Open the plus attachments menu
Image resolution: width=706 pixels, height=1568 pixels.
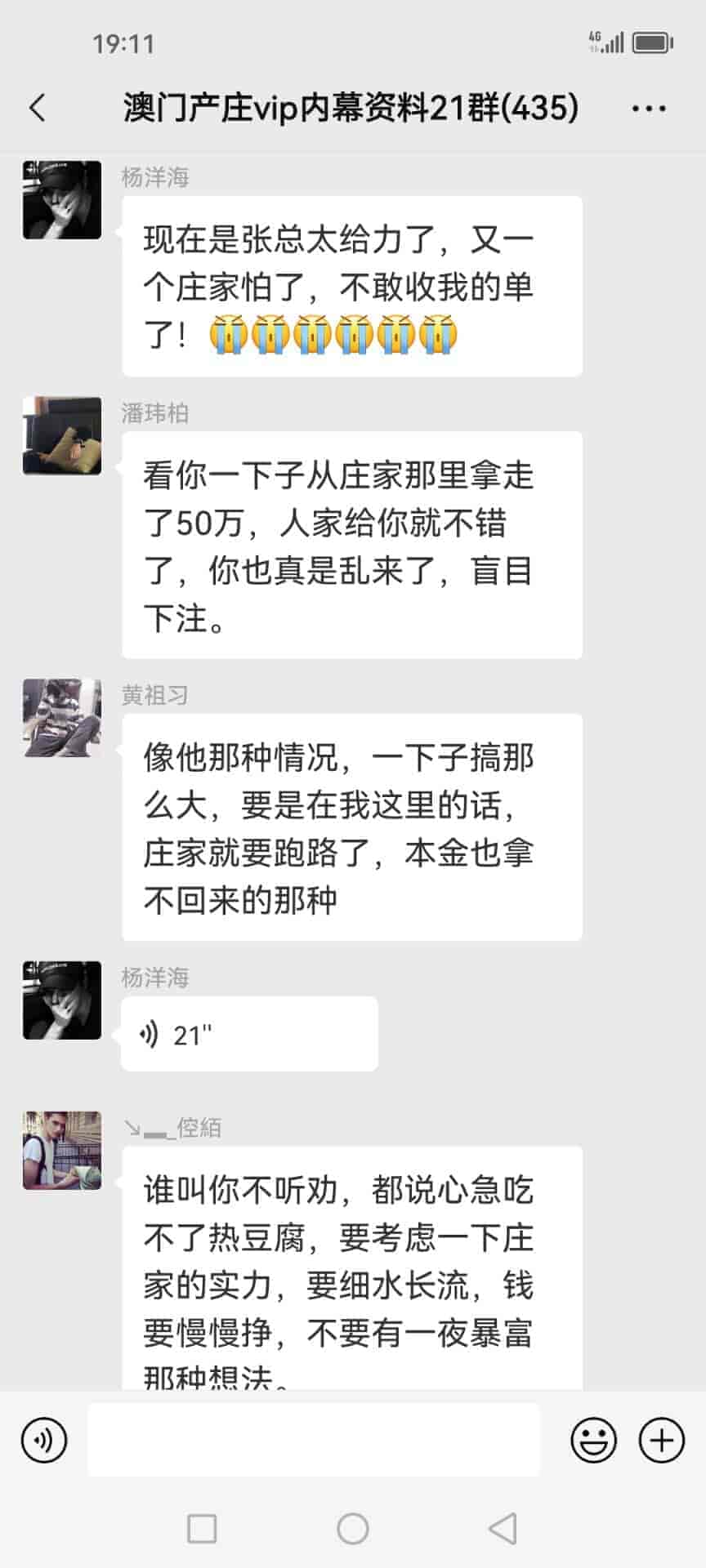[661, 1440]
